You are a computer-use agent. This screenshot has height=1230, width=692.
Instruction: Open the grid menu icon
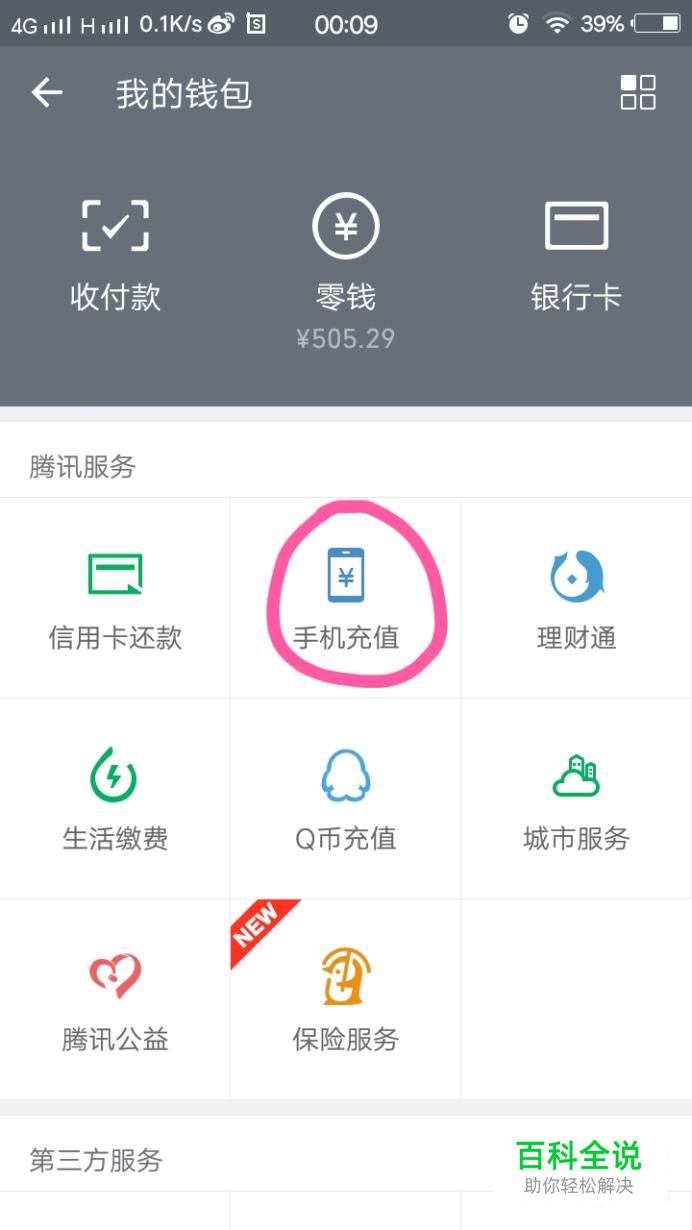click(x=637, y=92)
